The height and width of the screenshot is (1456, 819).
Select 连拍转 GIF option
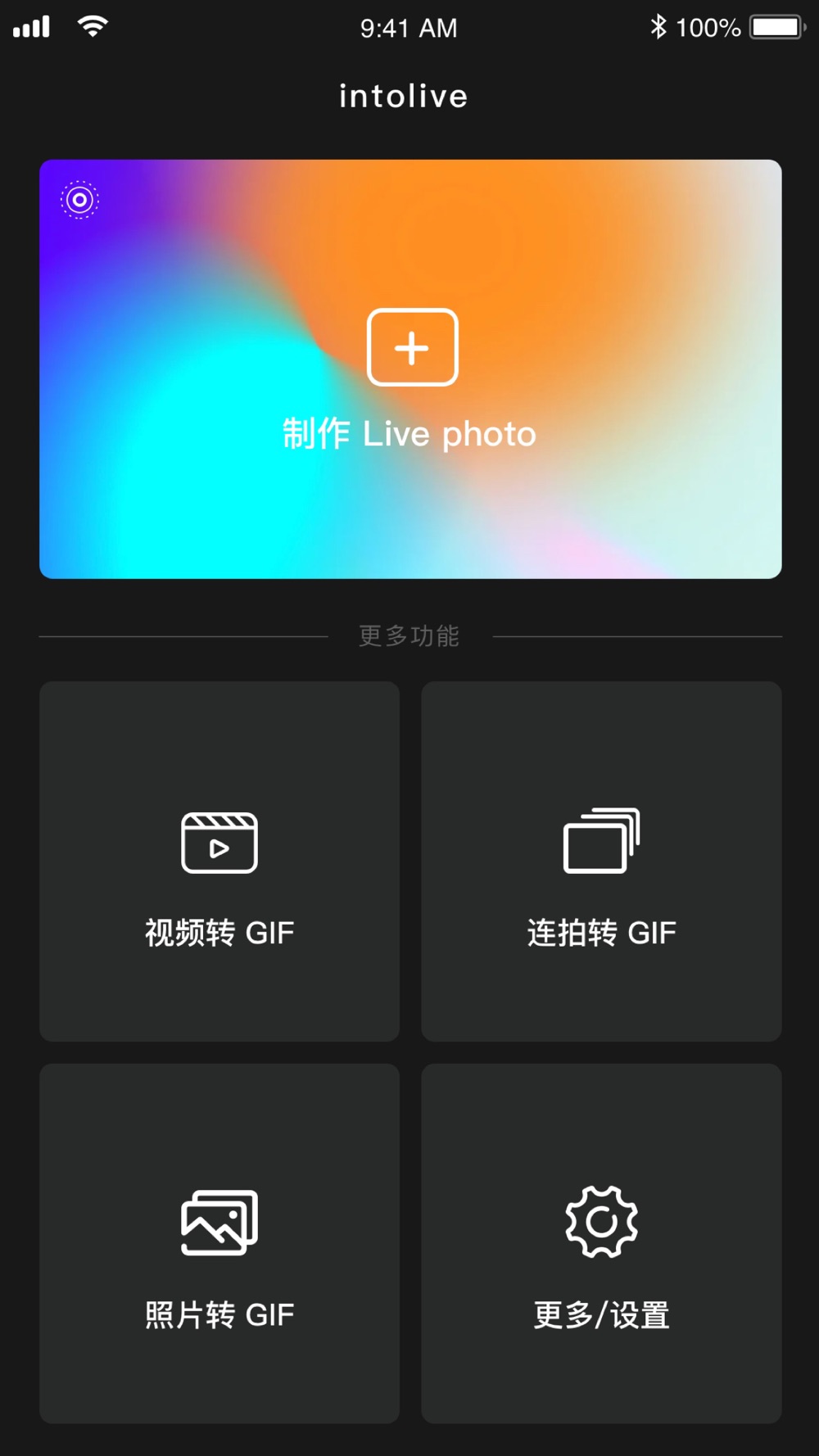601,861
